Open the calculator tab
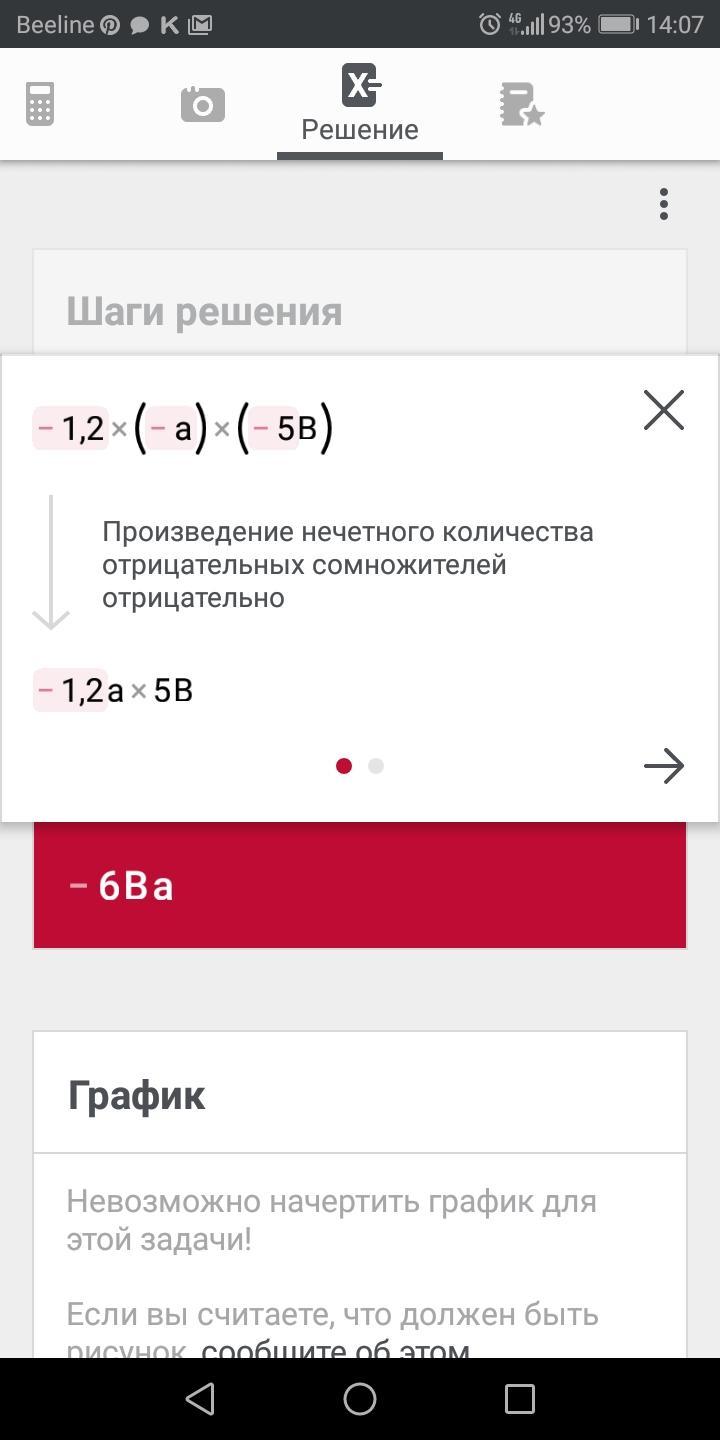 [x=40, y=104]
